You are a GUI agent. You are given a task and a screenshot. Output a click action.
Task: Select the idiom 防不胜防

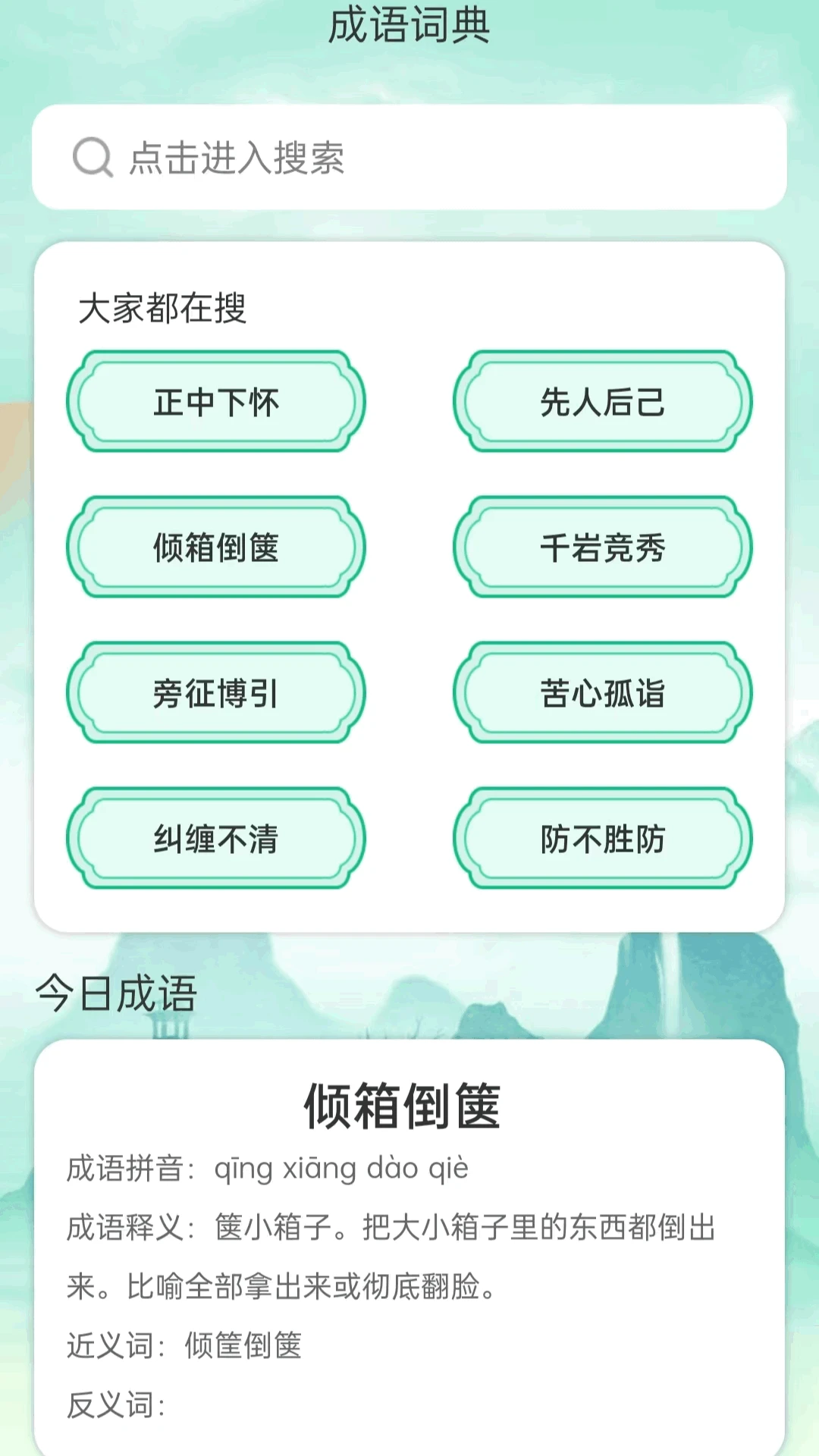(x=603, y=840)
